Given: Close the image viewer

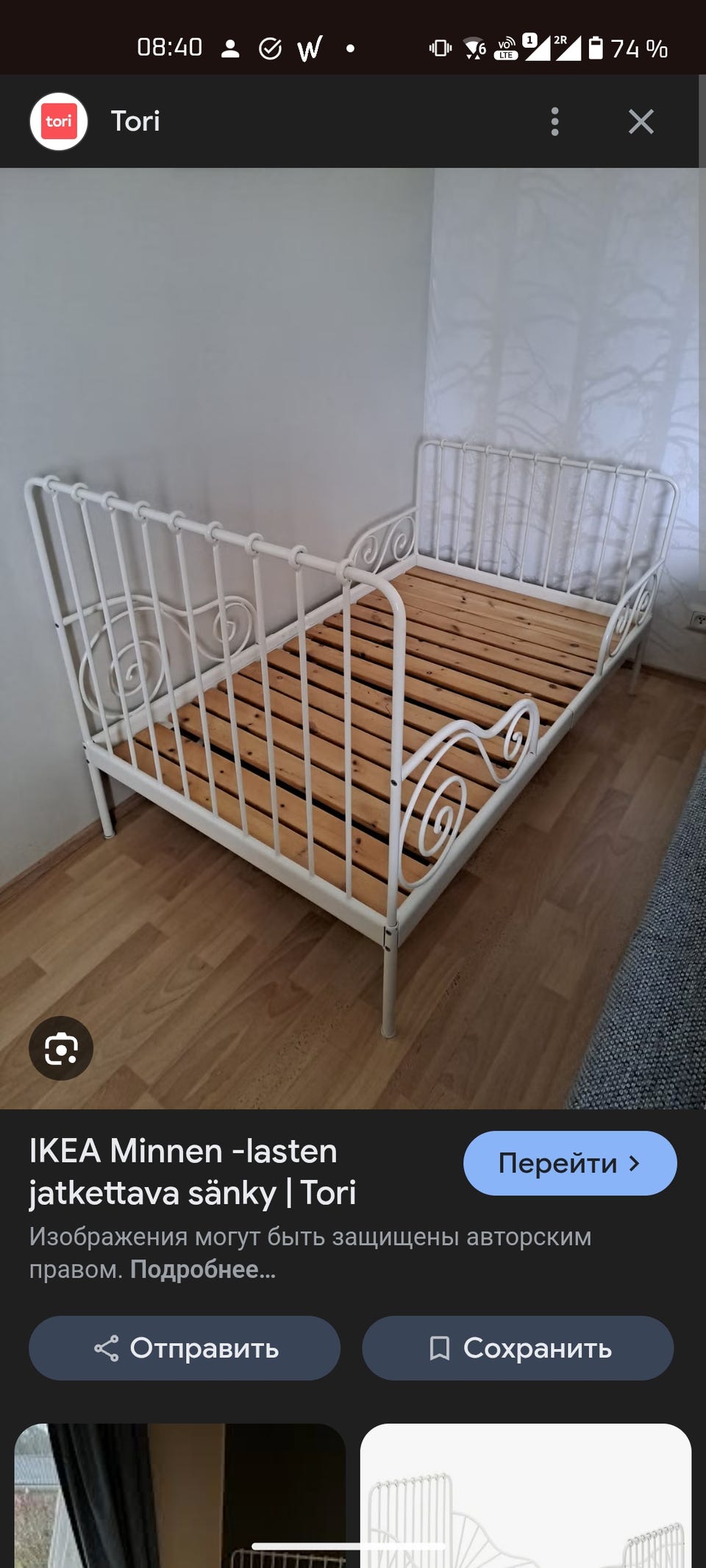Looking at the screenshot, I should [x=641, y=121].
